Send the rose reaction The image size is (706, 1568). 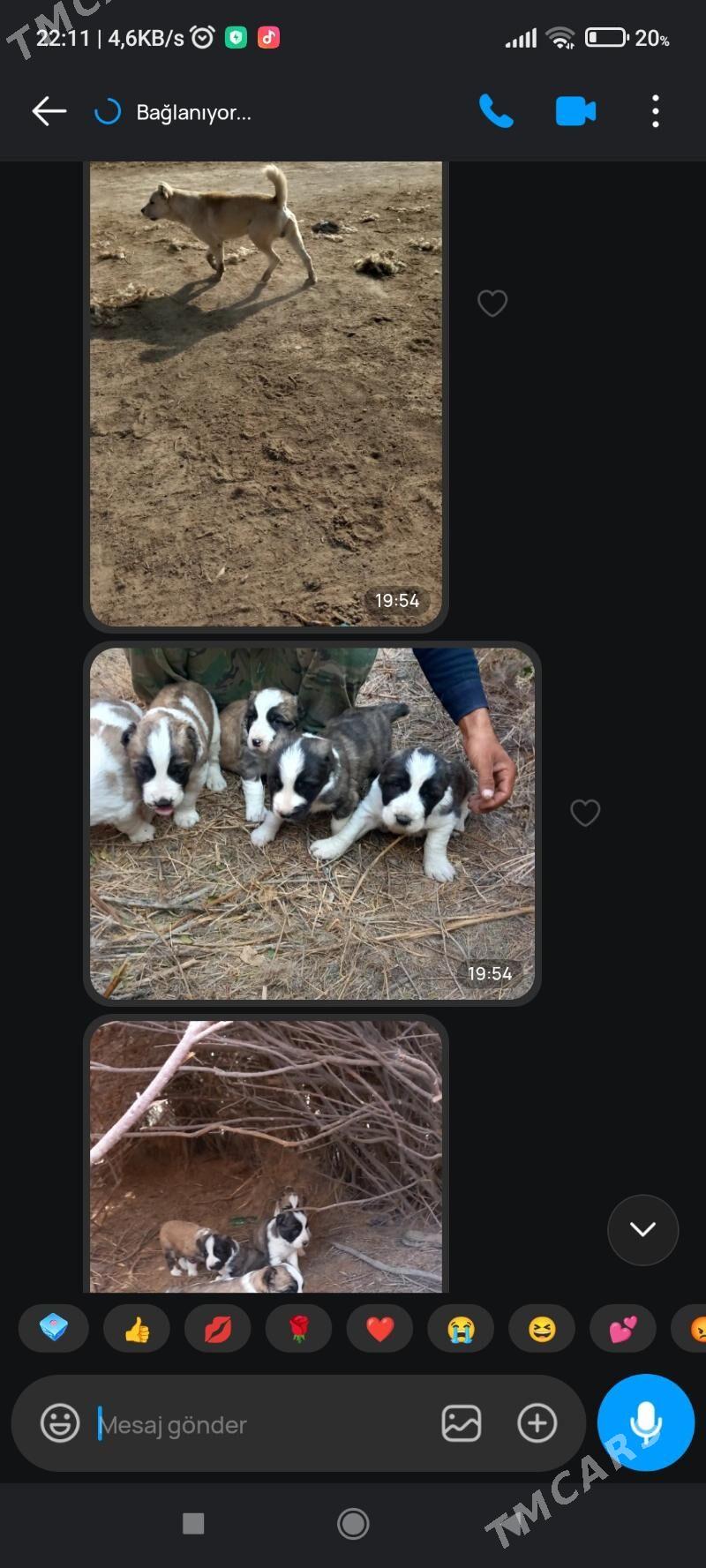[x=299, y=1329]
